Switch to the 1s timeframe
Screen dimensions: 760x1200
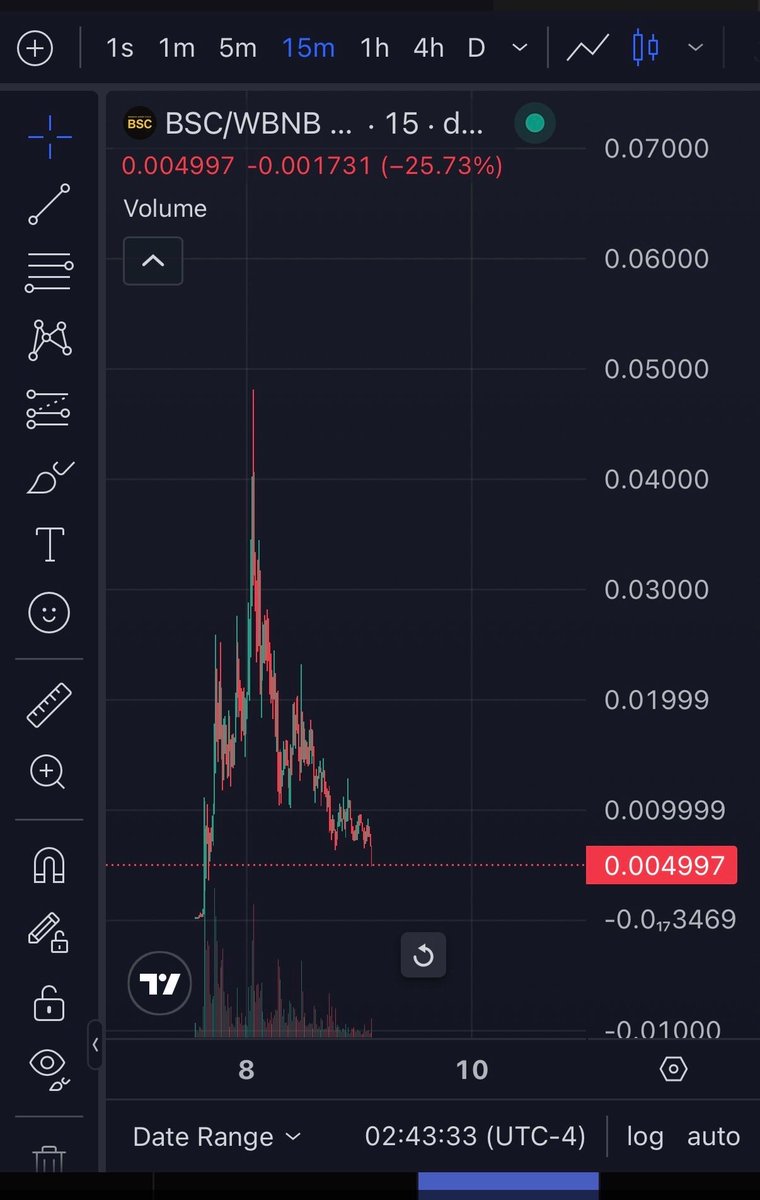click(x=120, y=47)
